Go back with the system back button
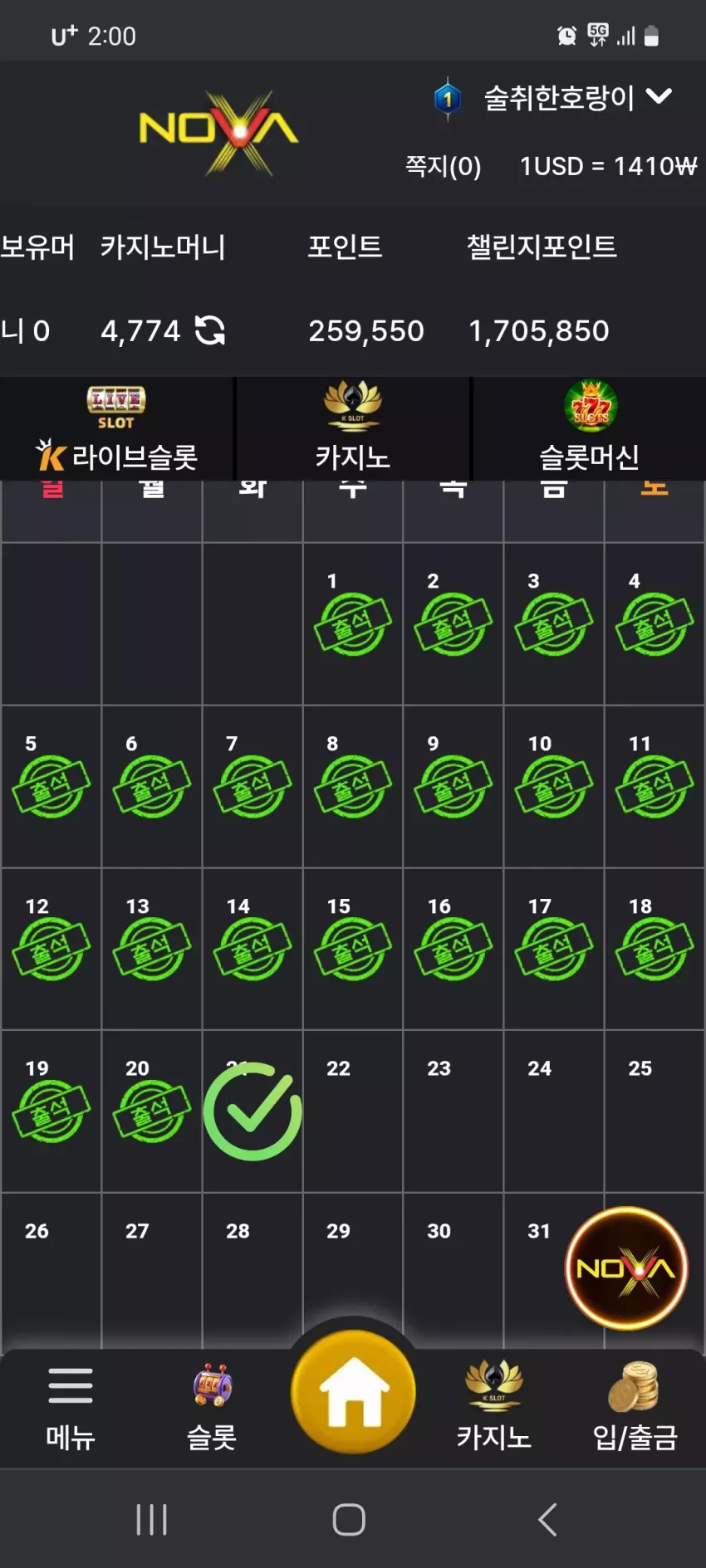This screenshot has height=1568, width=706. pyautogui.click(x=547, y=1520)
